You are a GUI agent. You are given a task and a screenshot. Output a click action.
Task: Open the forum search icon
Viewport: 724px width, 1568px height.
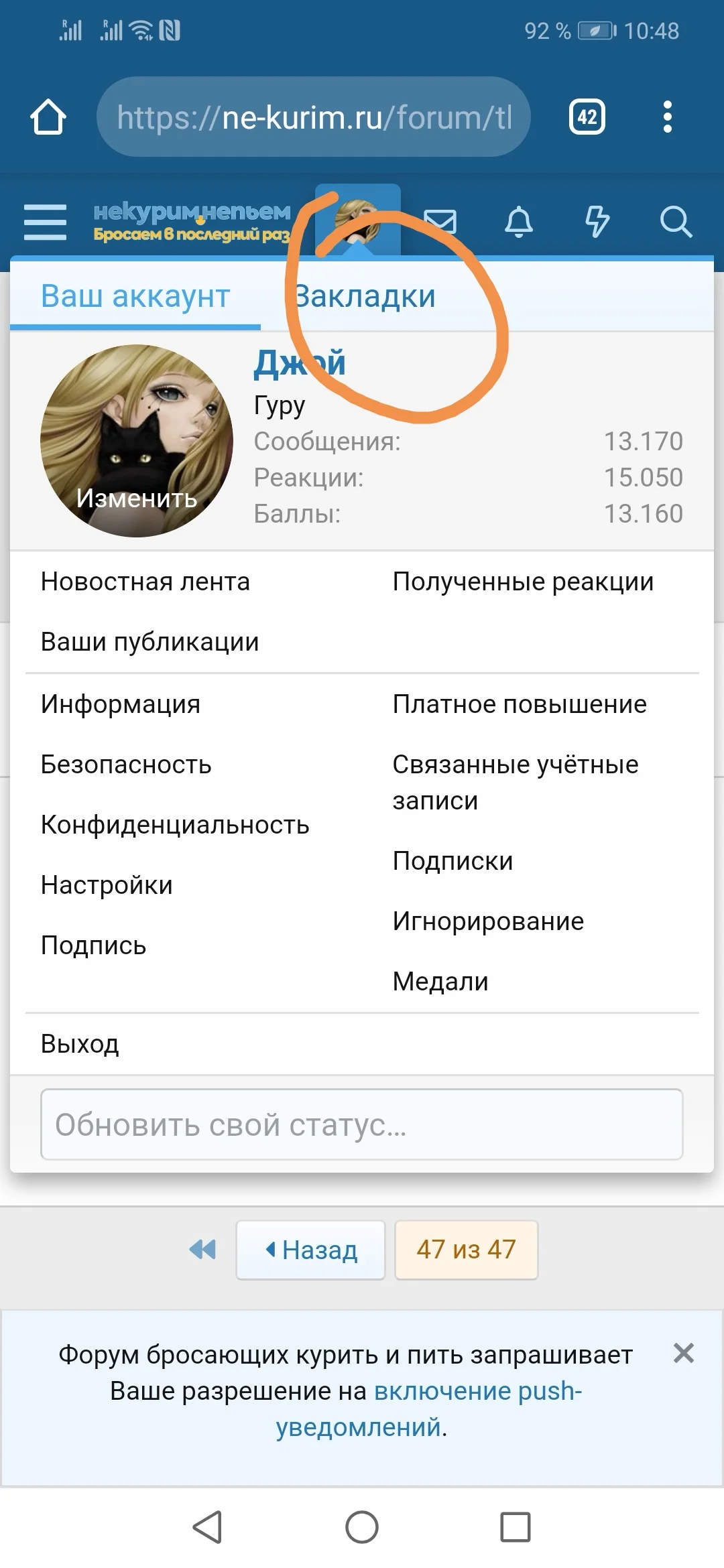(x=677, y=222)
